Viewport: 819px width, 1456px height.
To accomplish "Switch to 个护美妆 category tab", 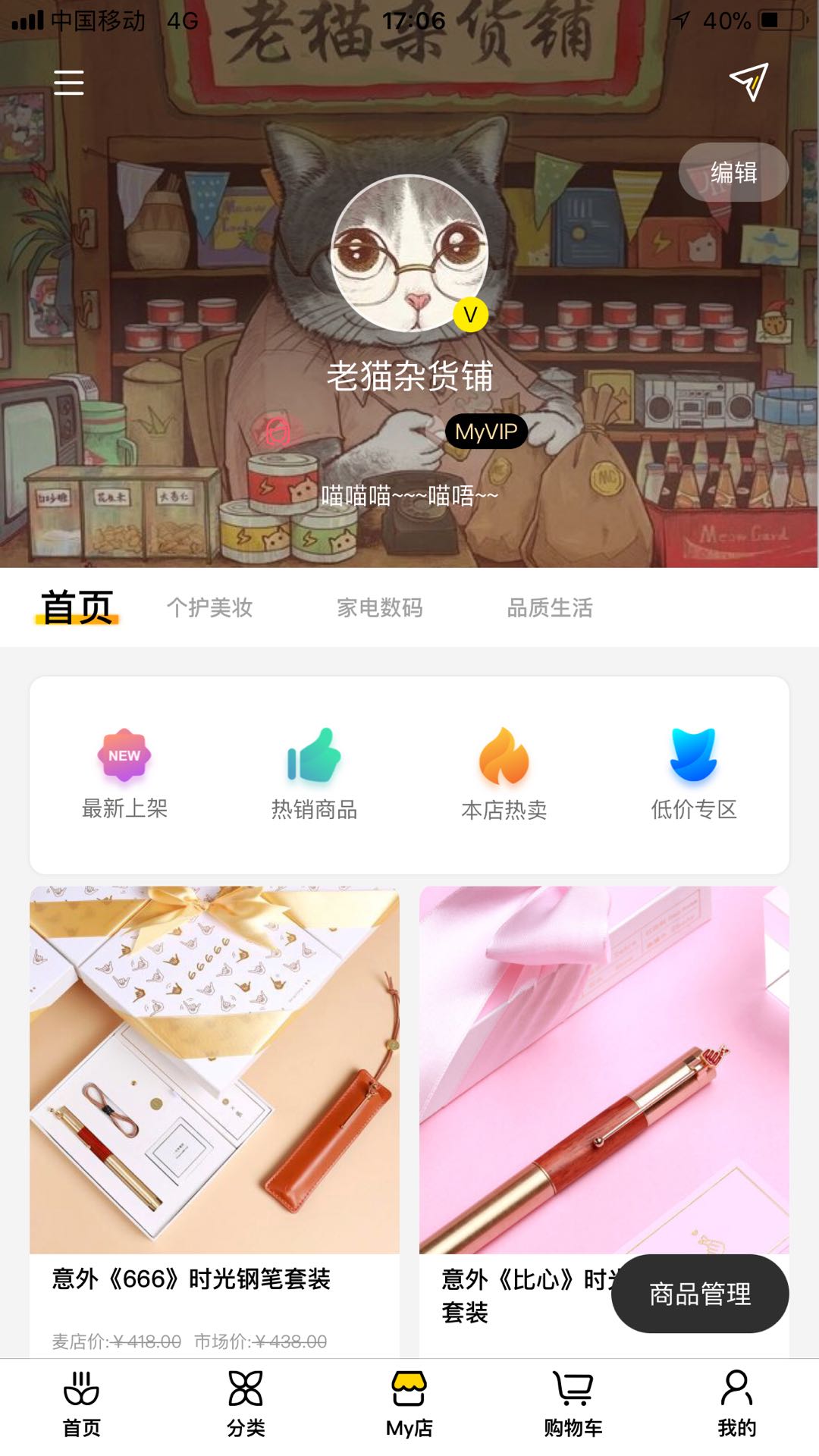I will coord(210,607).
